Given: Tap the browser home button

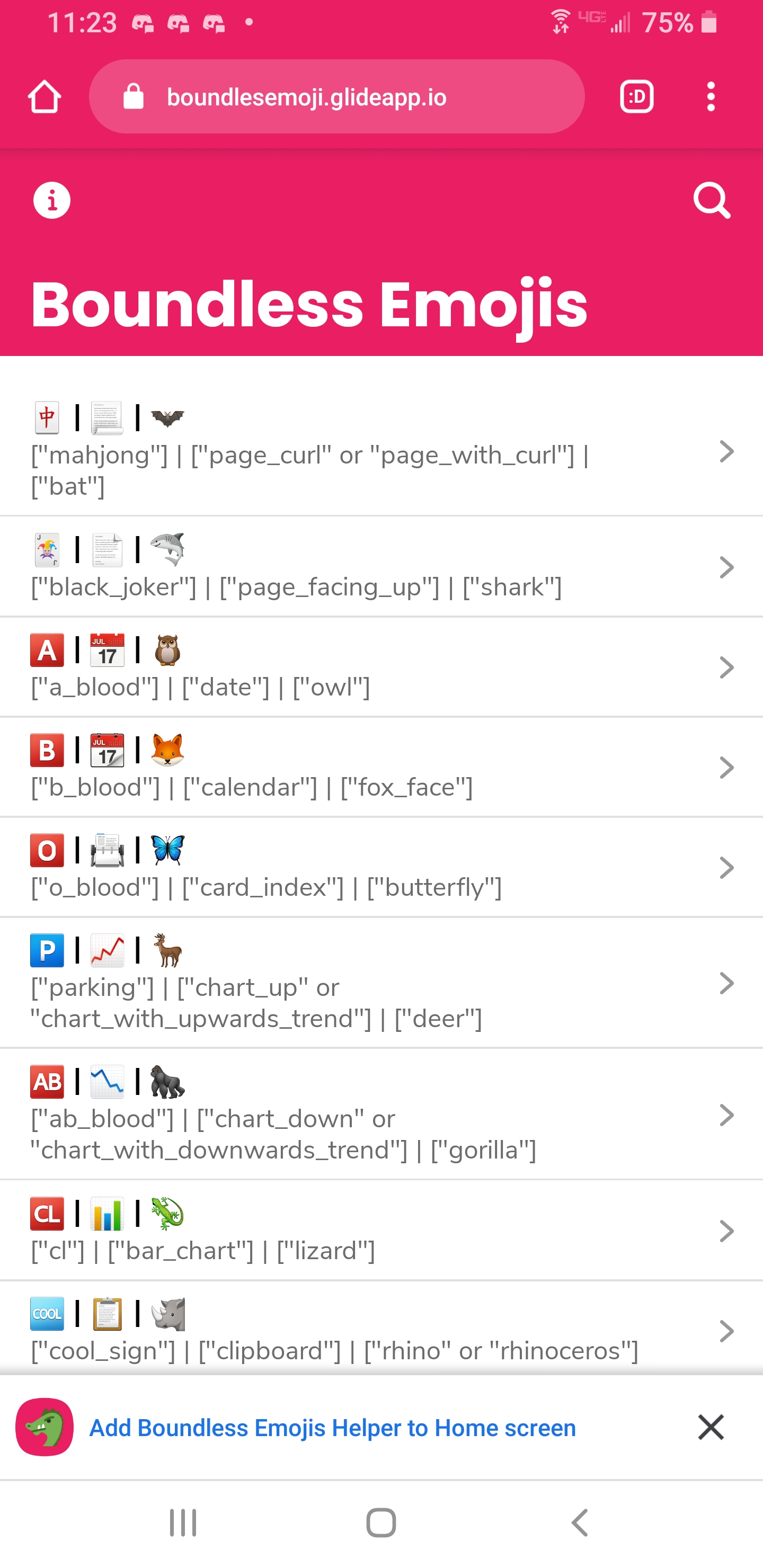Looking at the screenshot, I should click(x=45, y=97).
